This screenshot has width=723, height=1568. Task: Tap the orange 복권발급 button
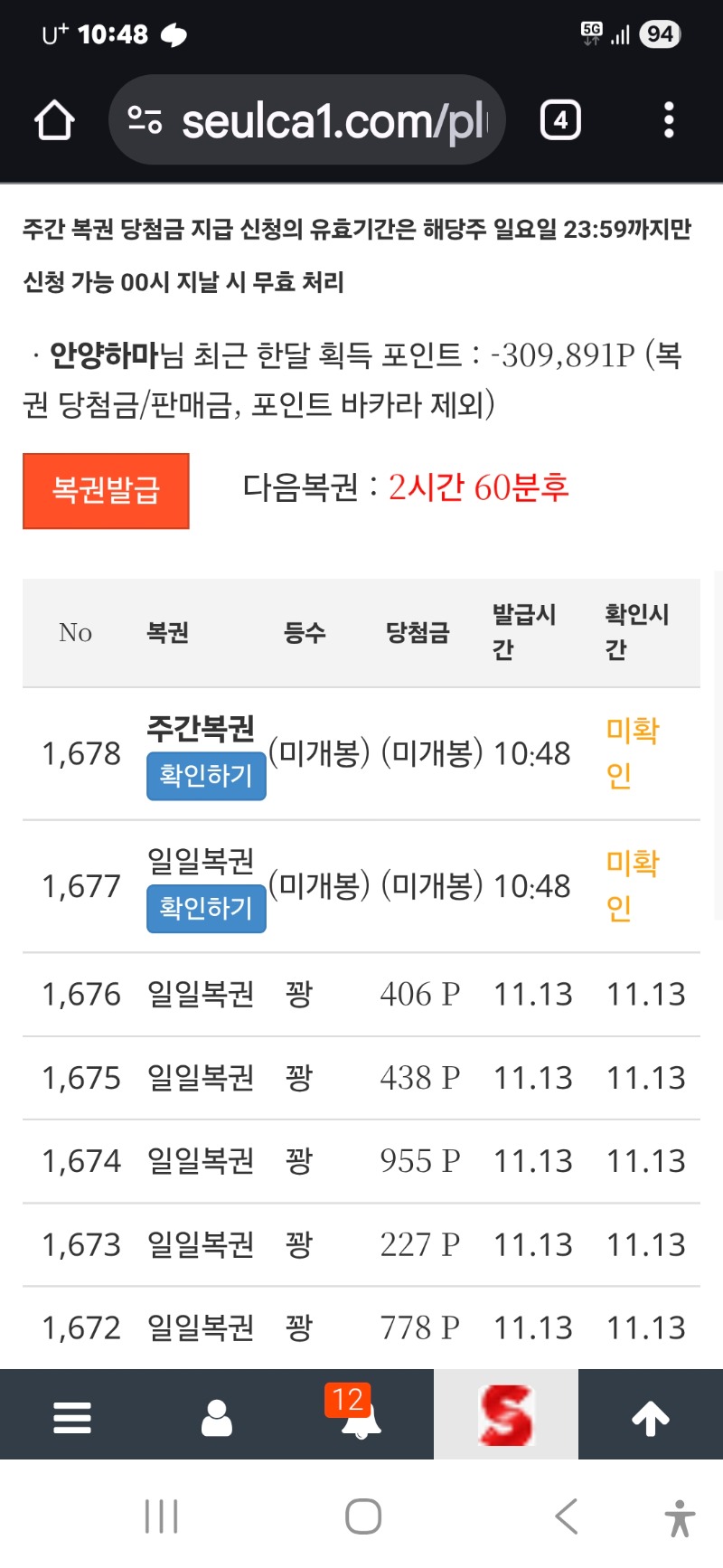(x=106, y=491)
